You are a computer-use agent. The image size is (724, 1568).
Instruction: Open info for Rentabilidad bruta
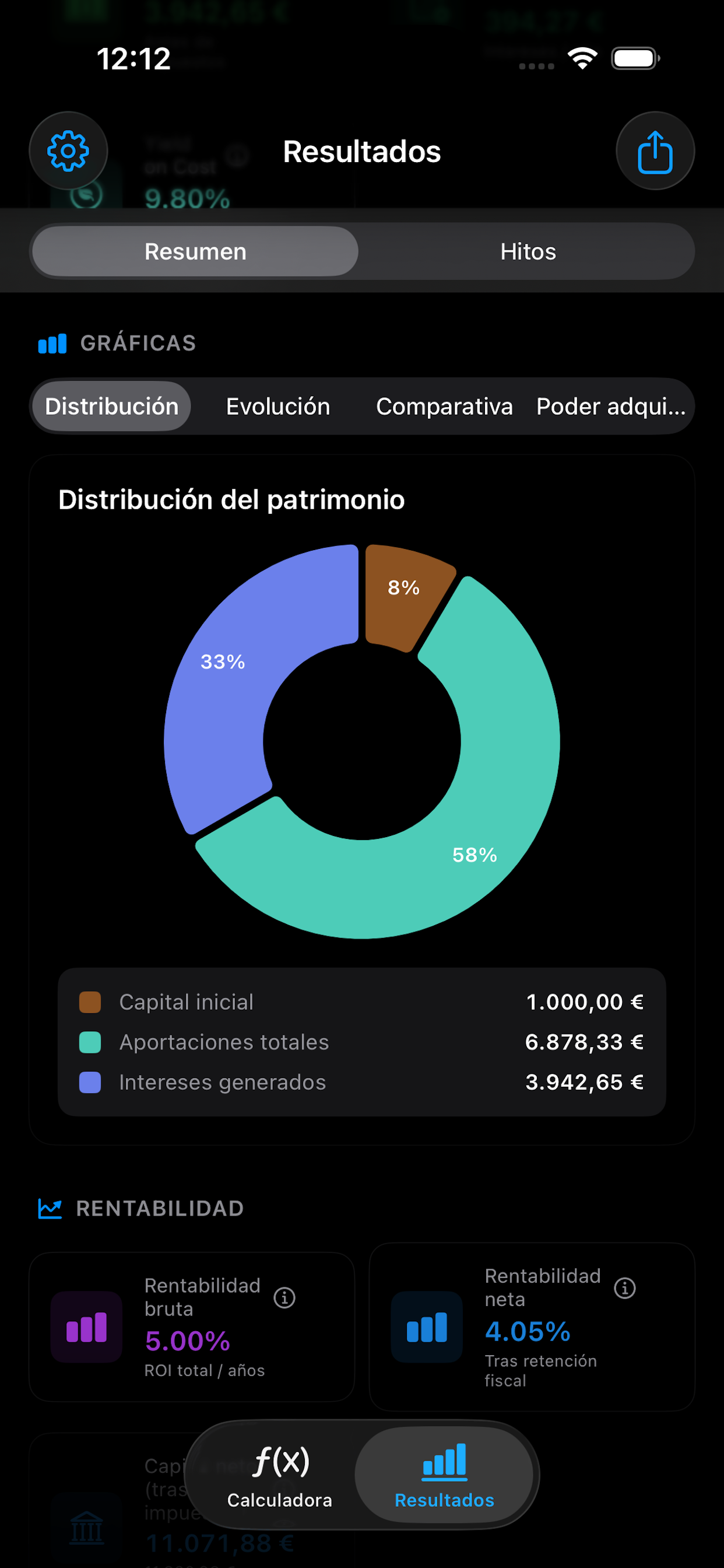pos(284,1297)
